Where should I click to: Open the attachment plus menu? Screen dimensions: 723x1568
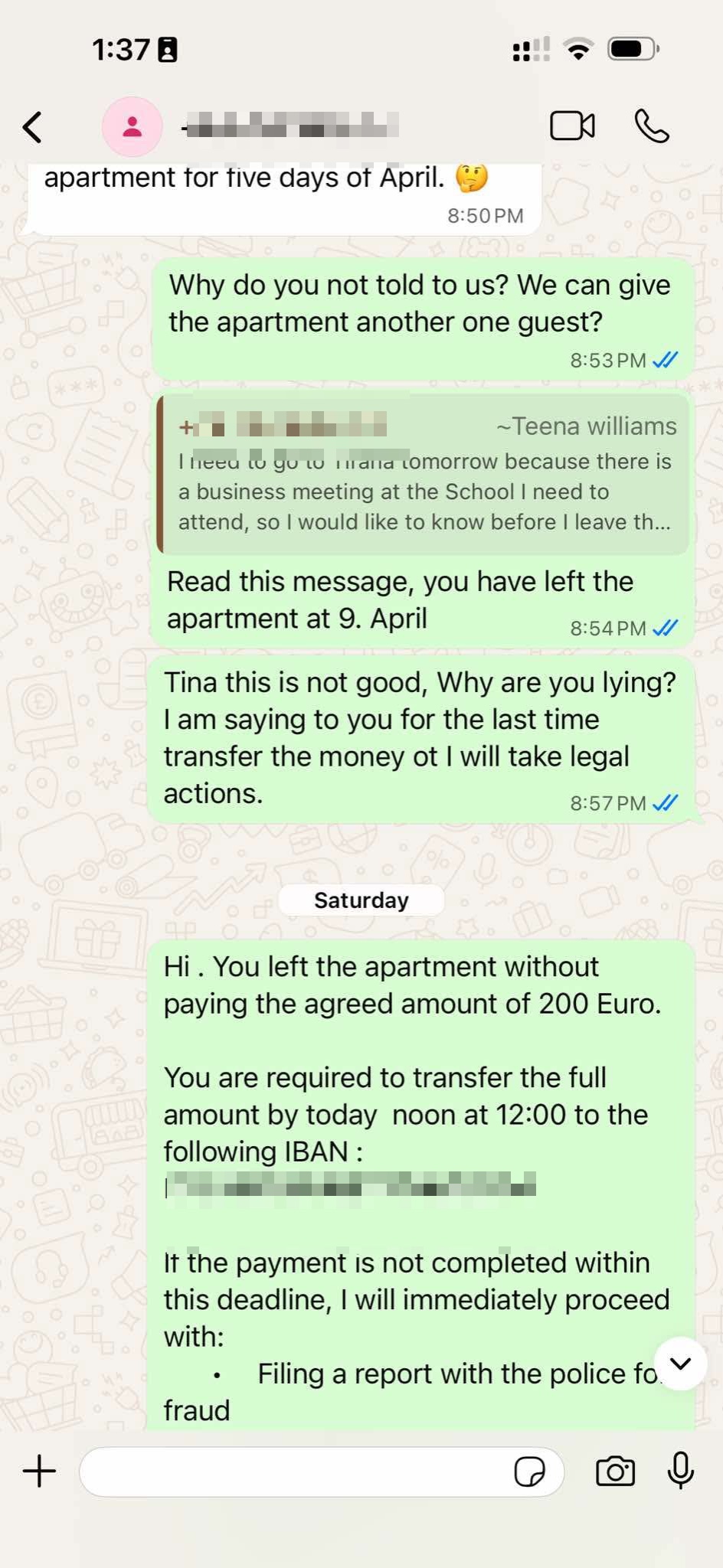[39, 1472]
